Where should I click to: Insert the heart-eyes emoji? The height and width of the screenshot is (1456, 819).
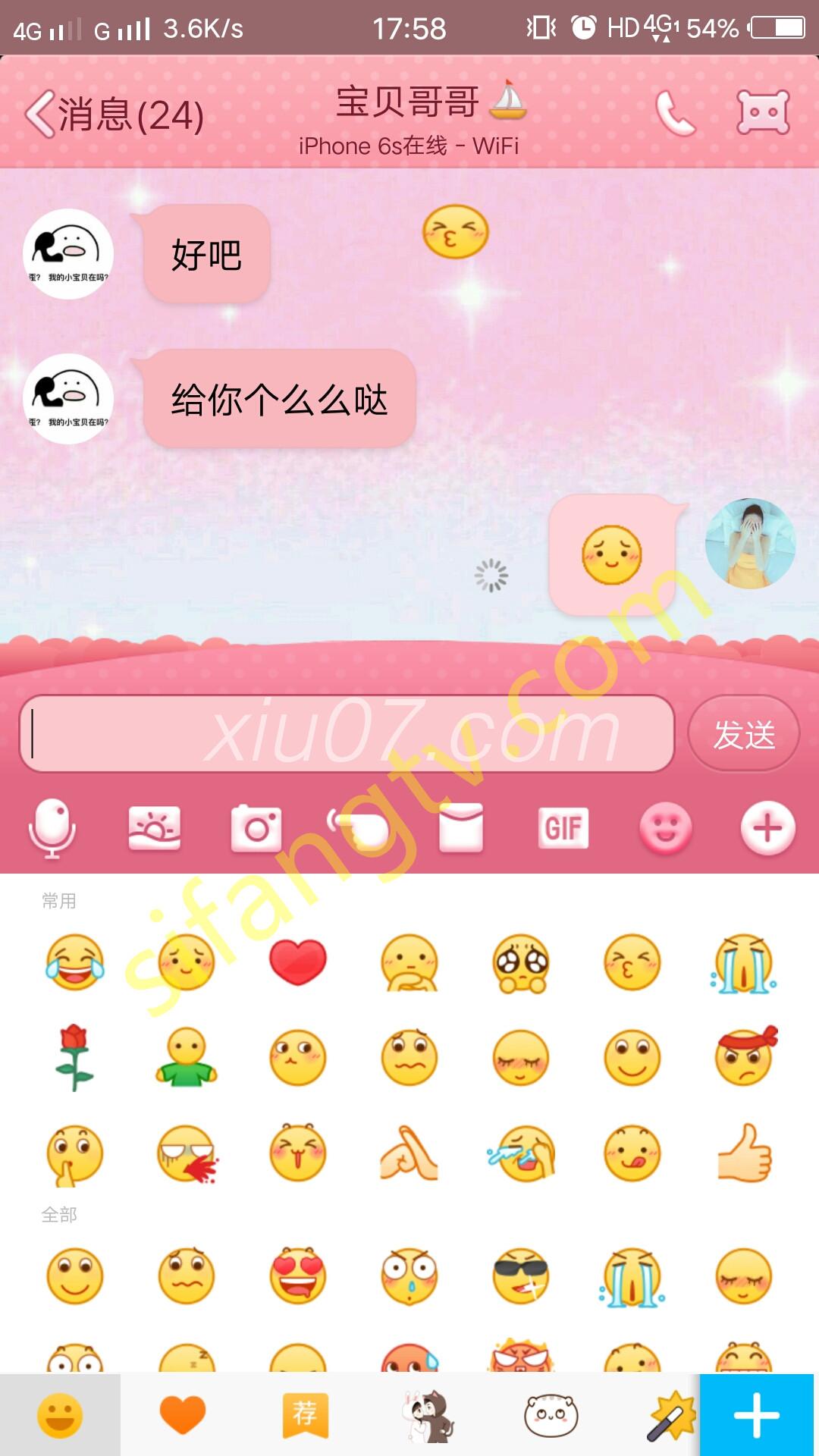[x=298, y=1276]
